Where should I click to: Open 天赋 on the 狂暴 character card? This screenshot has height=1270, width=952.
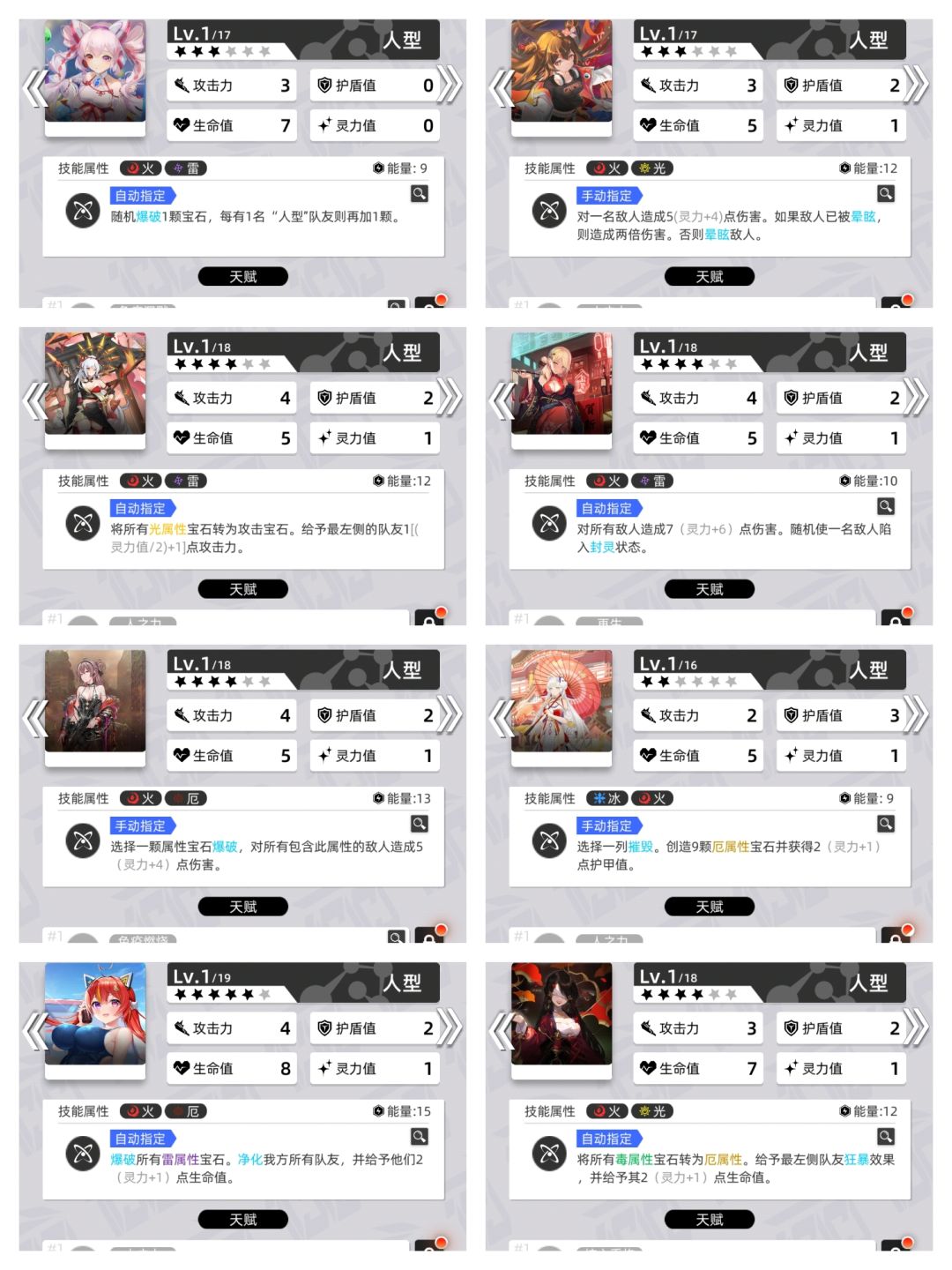(x=710, y=1220)
